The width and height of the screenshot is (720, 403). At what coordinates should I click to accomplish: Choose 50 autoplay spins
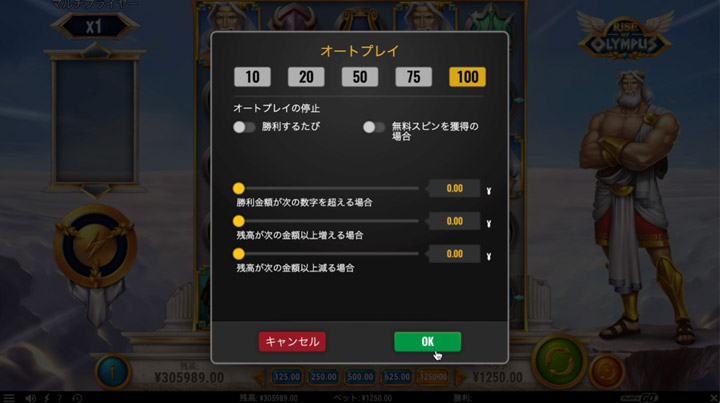pos(360,77)
